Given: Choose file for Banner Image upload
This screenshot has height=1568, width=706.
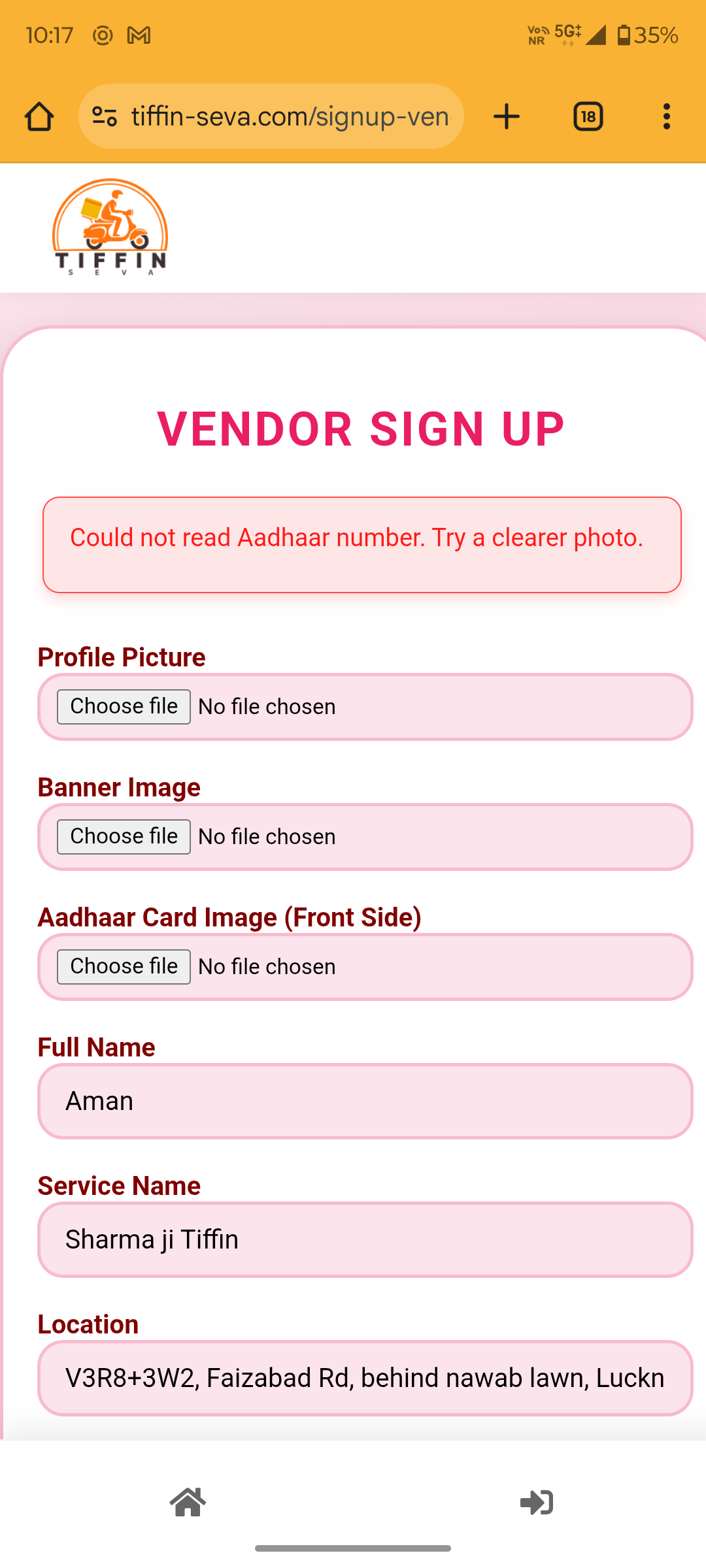Looking at the screenshot, I should tap(123, 836).
